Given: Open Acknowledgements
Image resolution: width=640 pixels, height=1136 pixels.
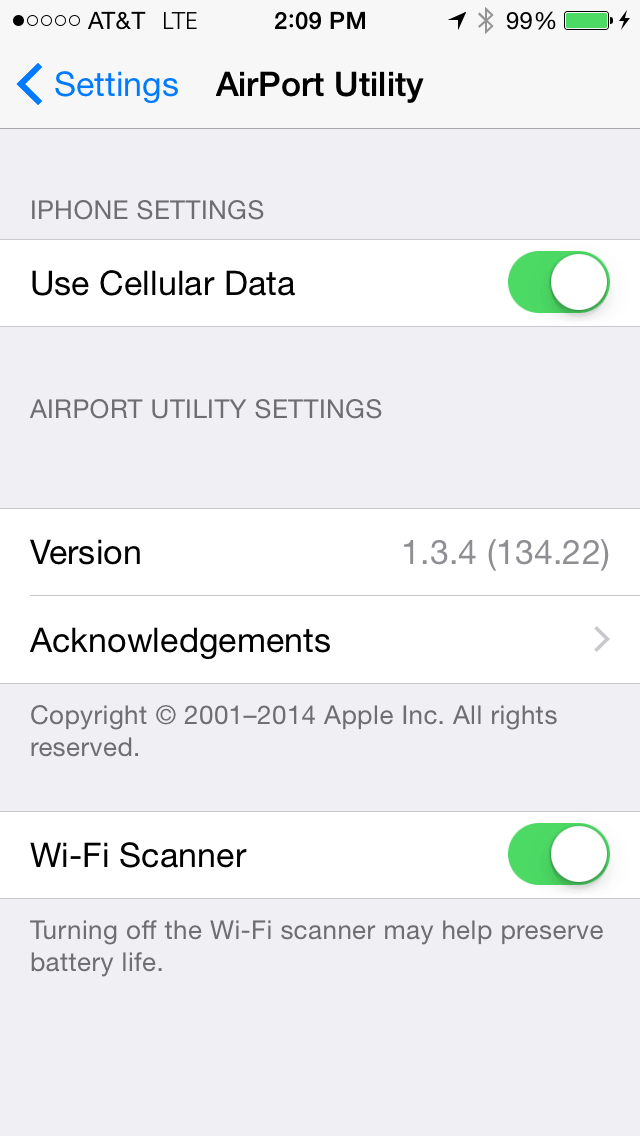Looking at the screenshot, I should click(x=320, y=640).
